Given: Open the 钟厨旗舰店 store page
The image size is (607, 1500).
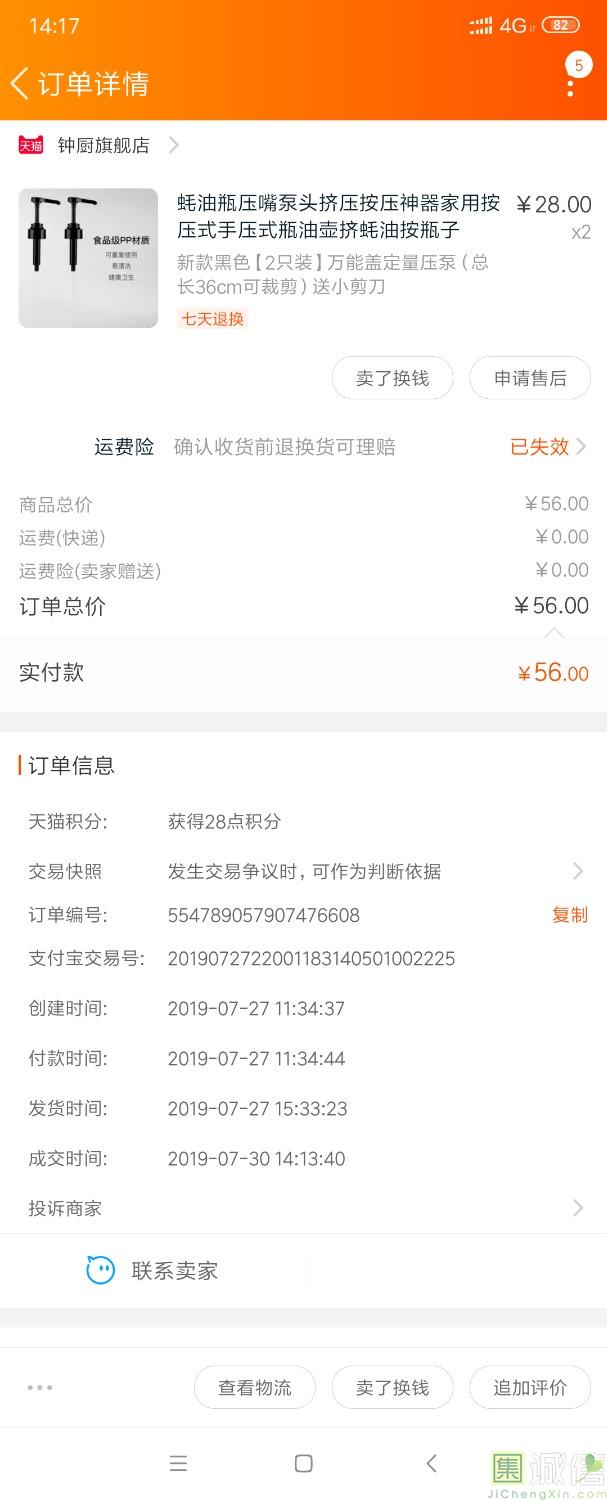Looking at the screenshot, I should click(103, 146).
